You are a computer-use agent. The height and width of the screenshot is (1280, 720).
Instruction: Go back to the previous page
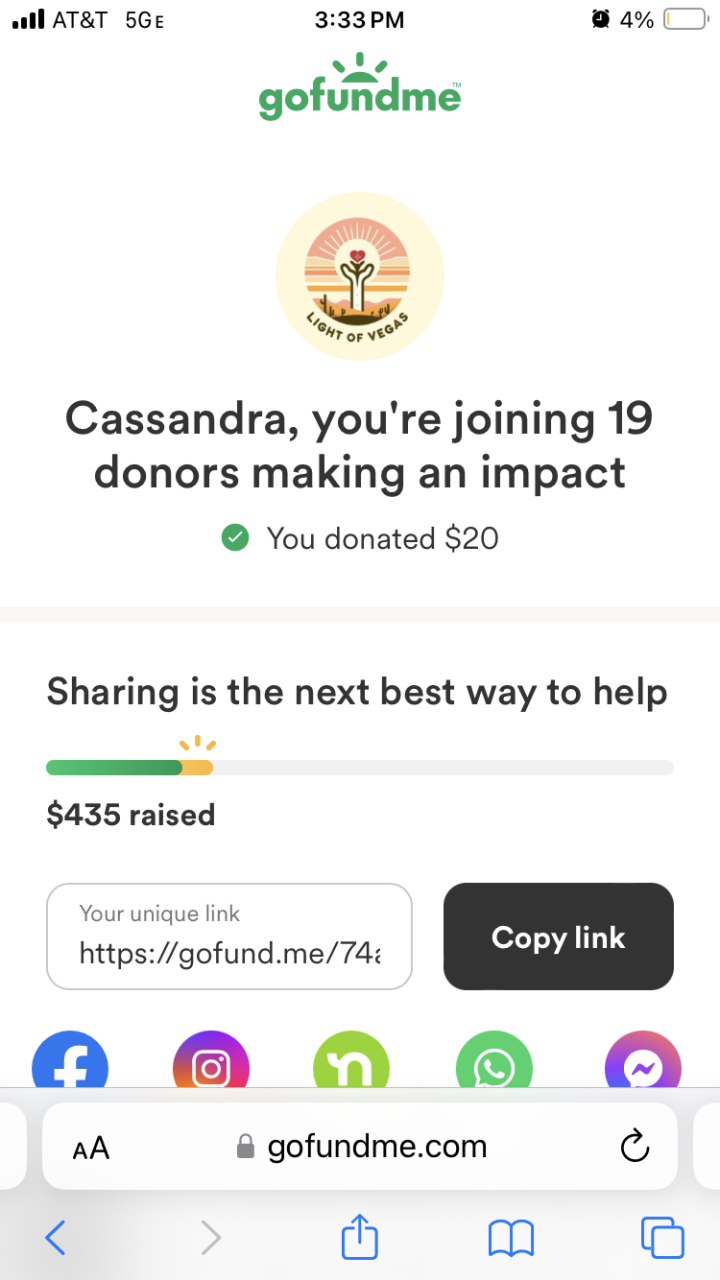pyautogui.click(x=56, y=1239)
